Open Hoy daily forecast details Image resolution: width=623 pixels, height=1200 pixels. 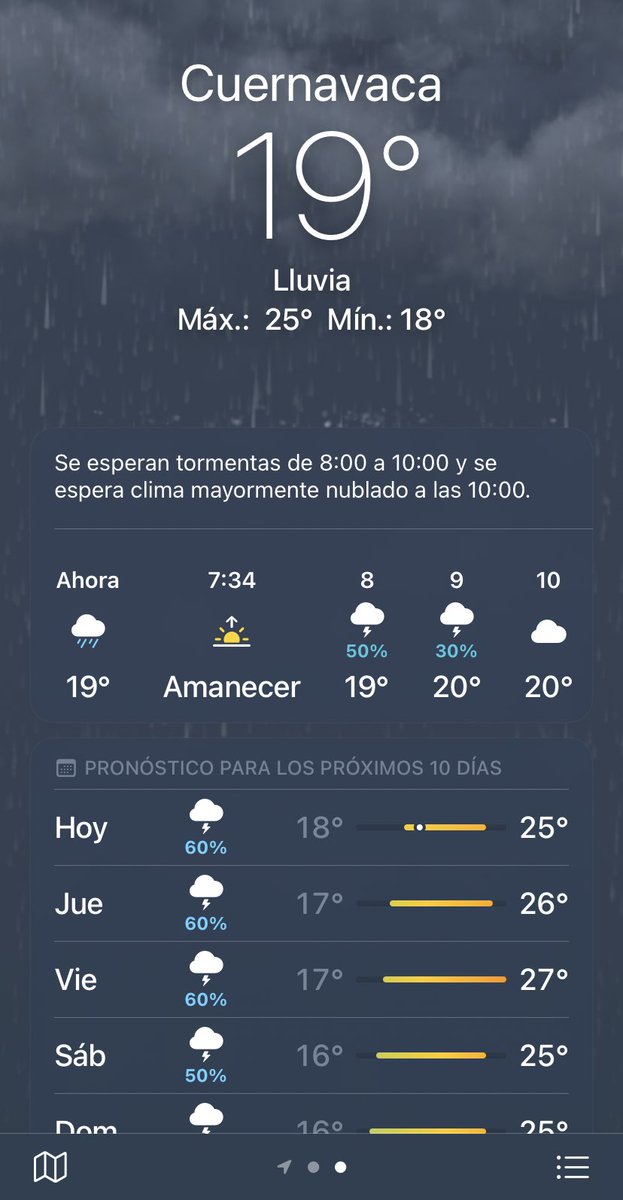click(x=312, y=828)
